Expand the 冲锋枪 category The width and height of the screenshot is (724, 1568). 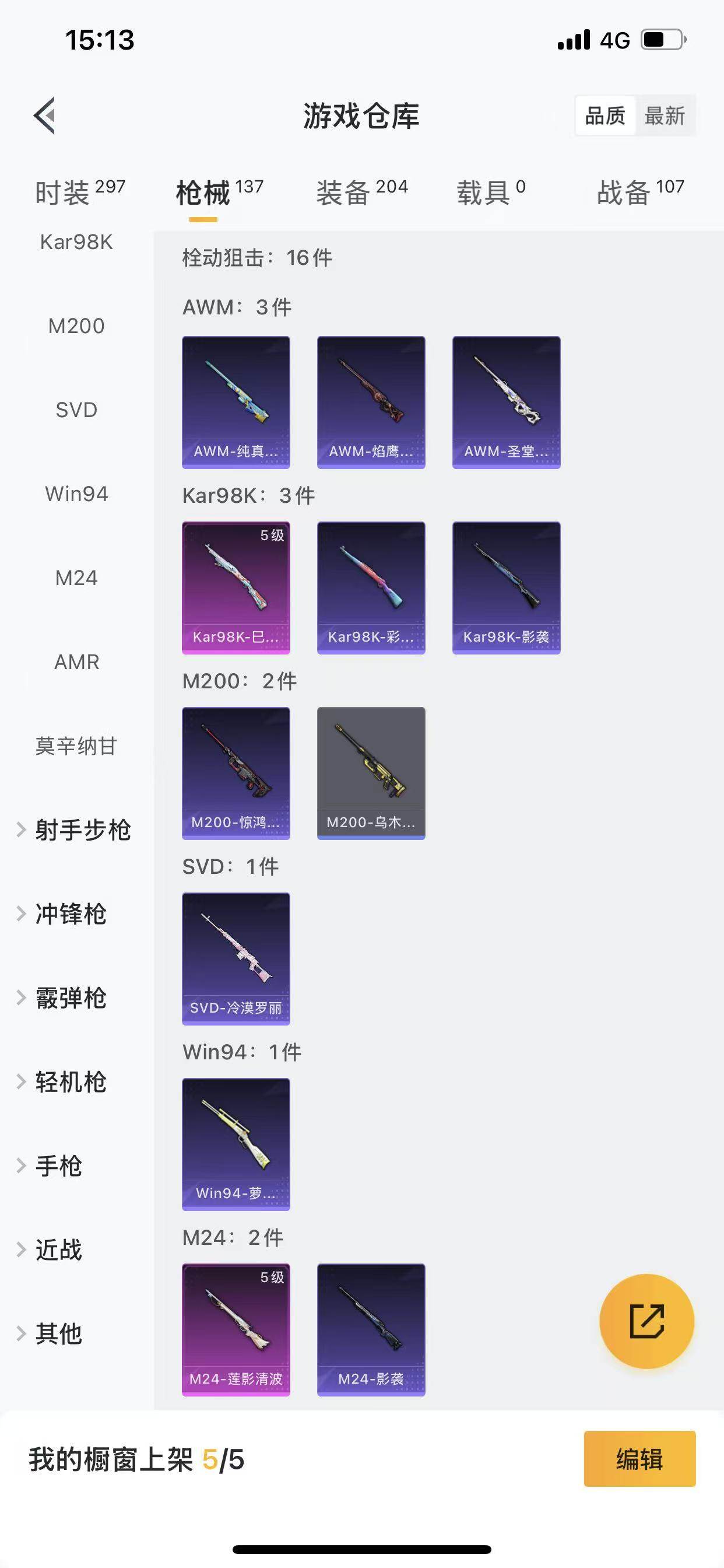point(63,914)
